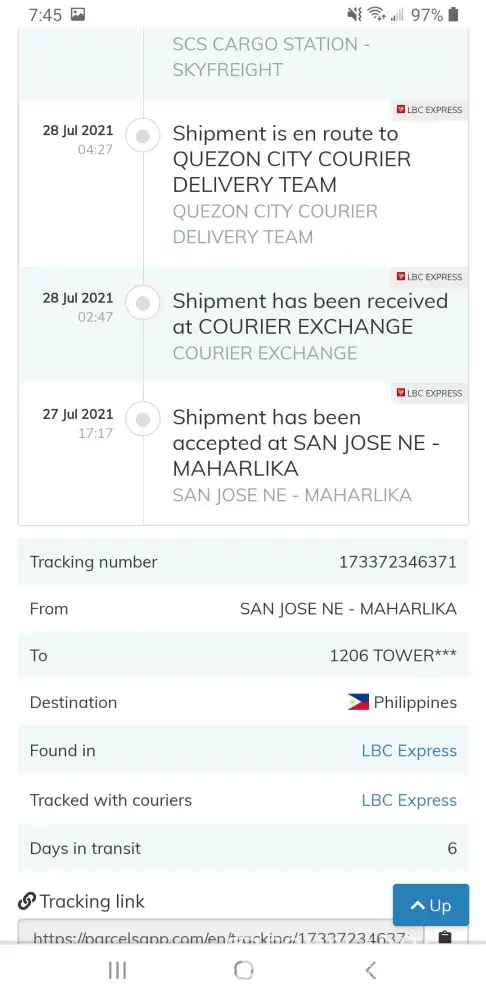Open recent apps from the navigation bar
This screenshot has height=1000, width=486.
[x=117, y=970]
